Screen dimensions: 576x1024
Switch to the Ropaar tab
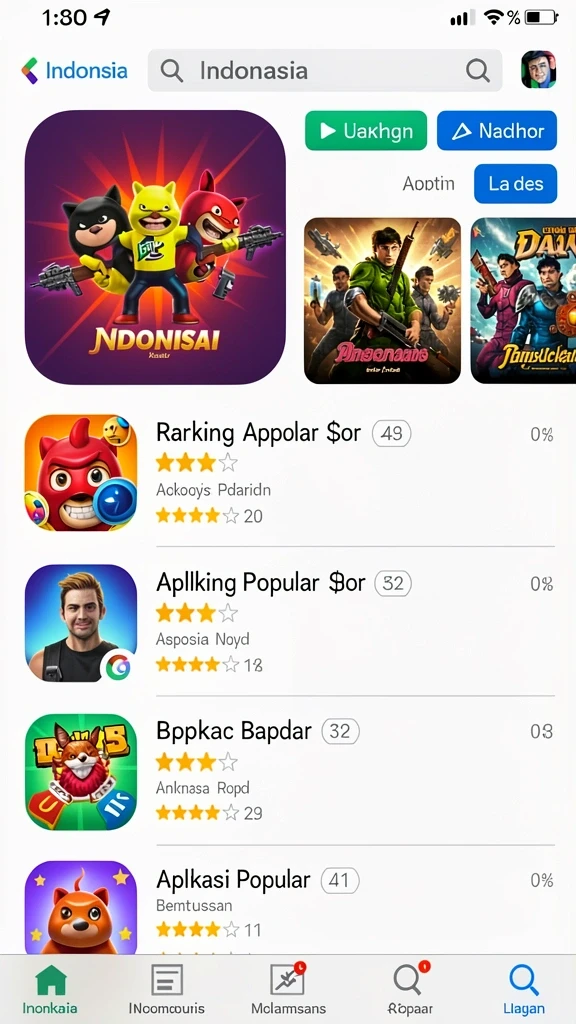pyautogui.click(x=410, y=989)
